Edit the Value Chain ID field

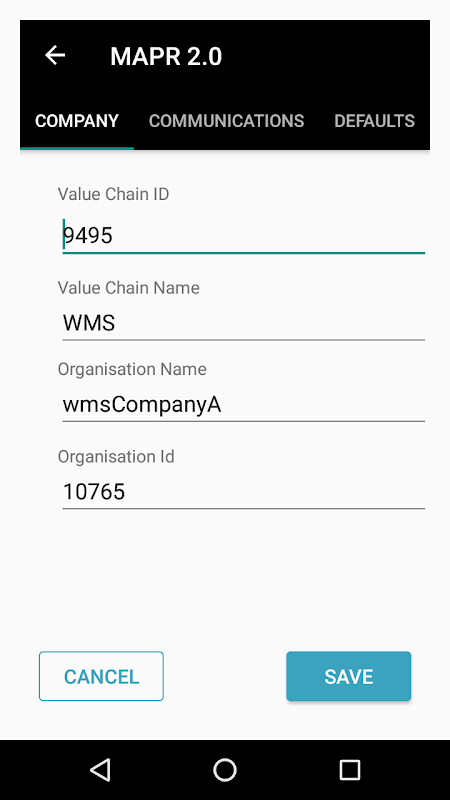pyautogui.click(x=243, y=236)
